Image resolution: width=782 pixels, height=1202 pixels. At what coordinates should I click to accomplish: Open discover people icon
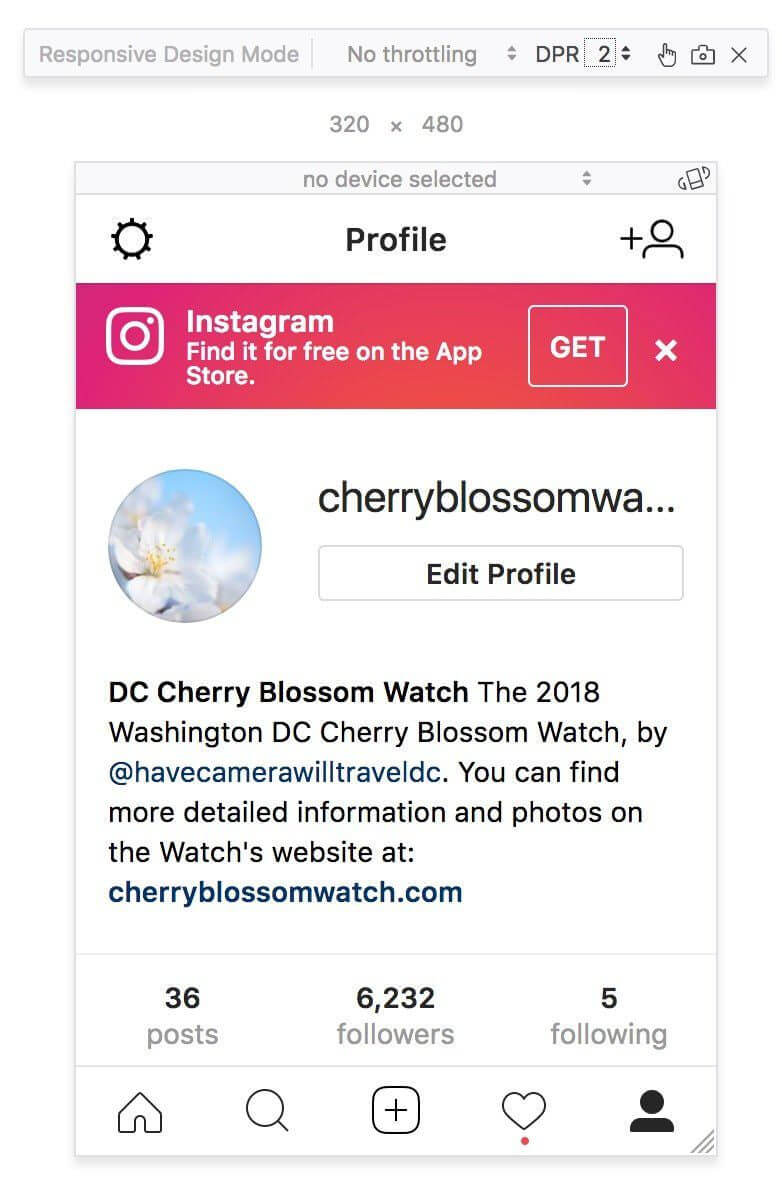(x=652, y=240)
